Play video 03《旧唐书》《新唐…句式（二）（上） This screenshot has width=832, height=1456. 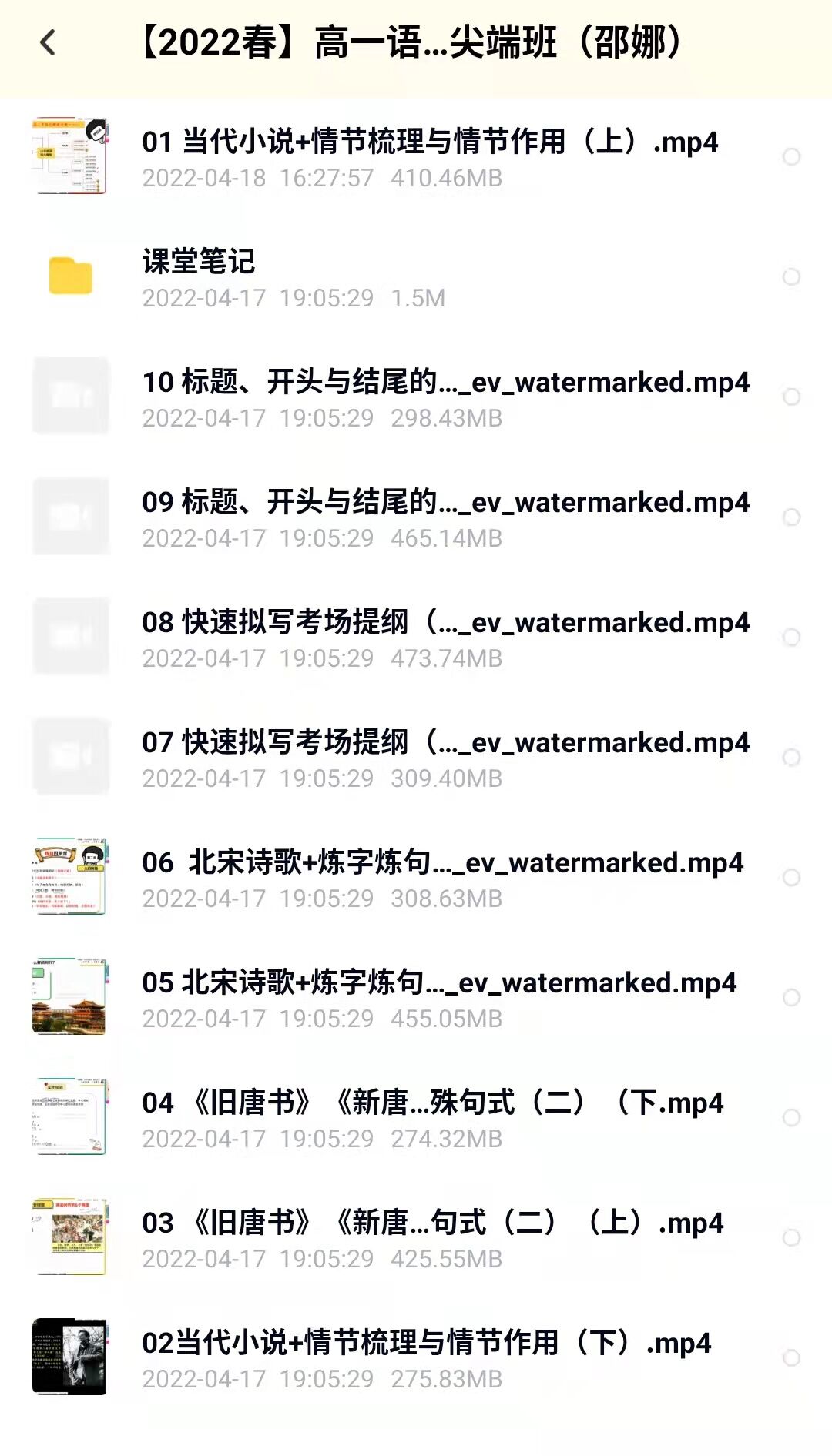click(432, 1223)
